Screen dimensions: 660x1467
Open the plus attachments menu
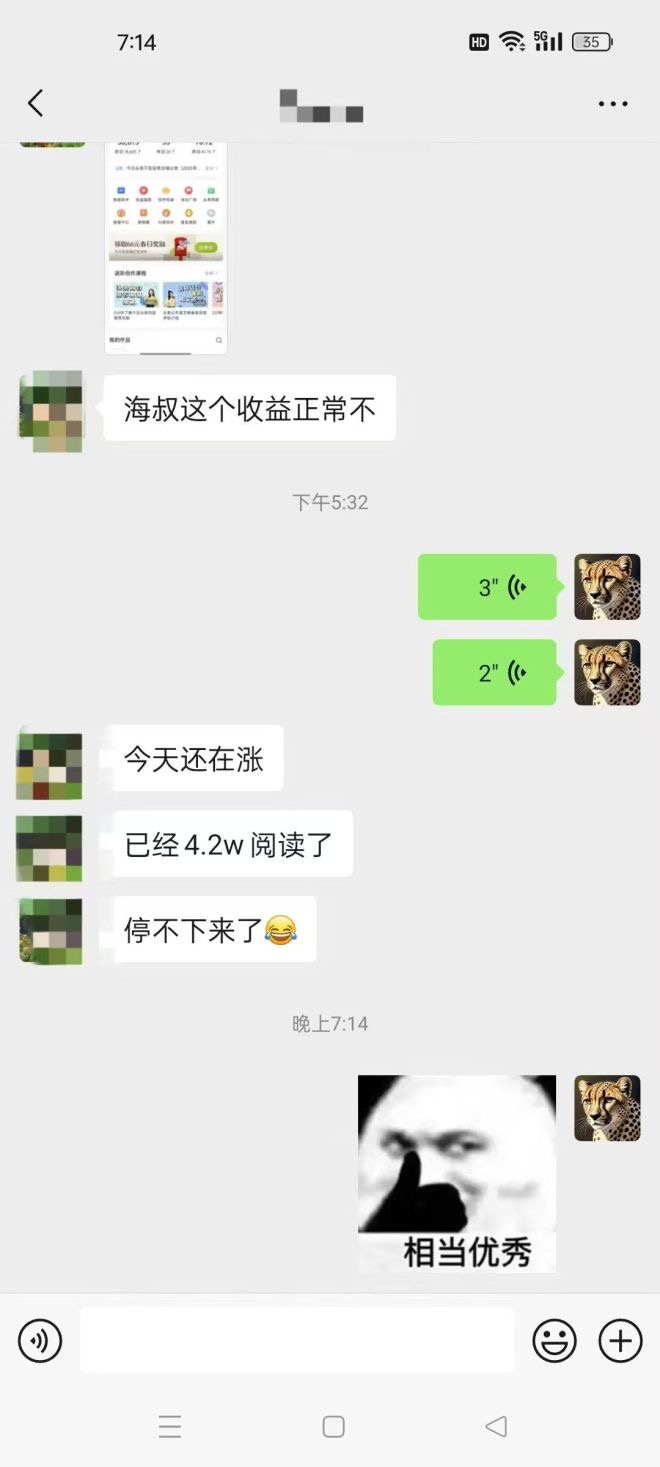[x=620, y=1341]
